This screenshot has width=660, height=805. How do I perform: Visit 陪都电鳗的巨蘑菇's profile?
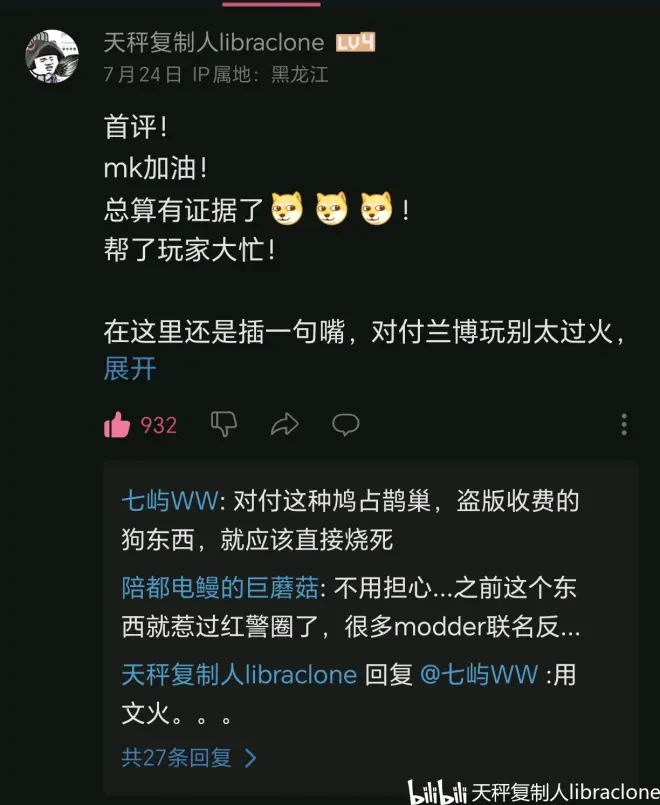220,587
